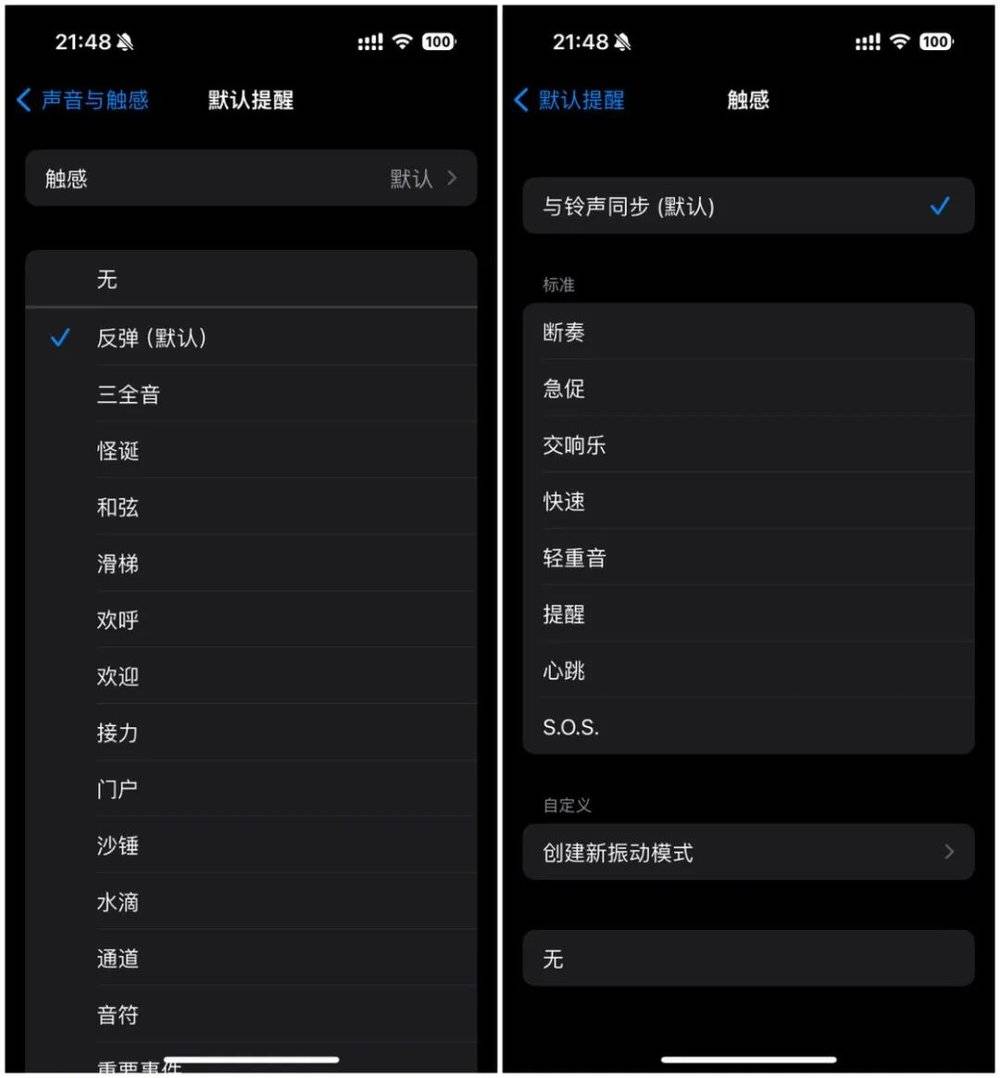Screen dimensions: 1000x1078
Task: Select the 交响乐 vibration pattern
Action: (x=747, y=445)
